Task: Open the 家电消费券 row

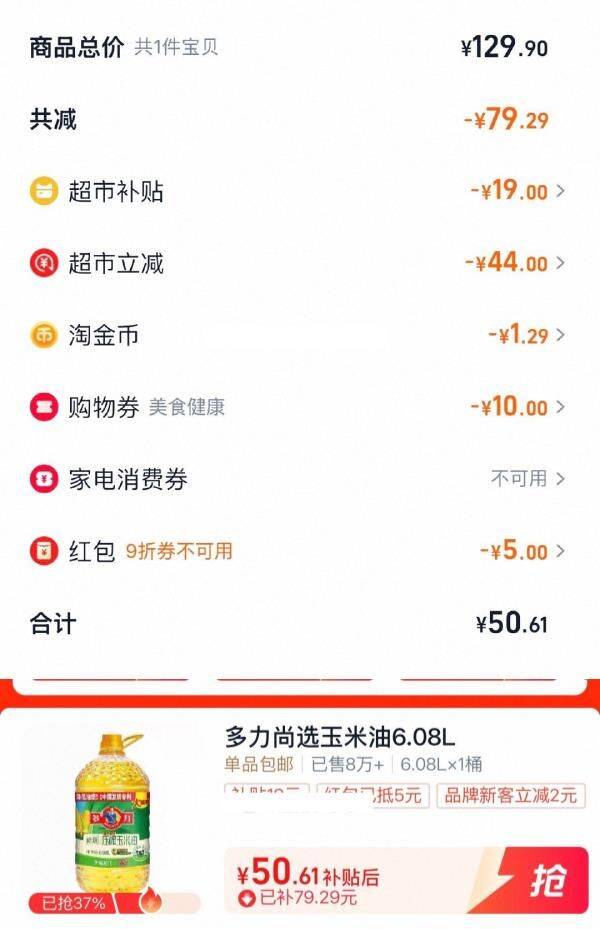Action: click(x=300, y=479)
